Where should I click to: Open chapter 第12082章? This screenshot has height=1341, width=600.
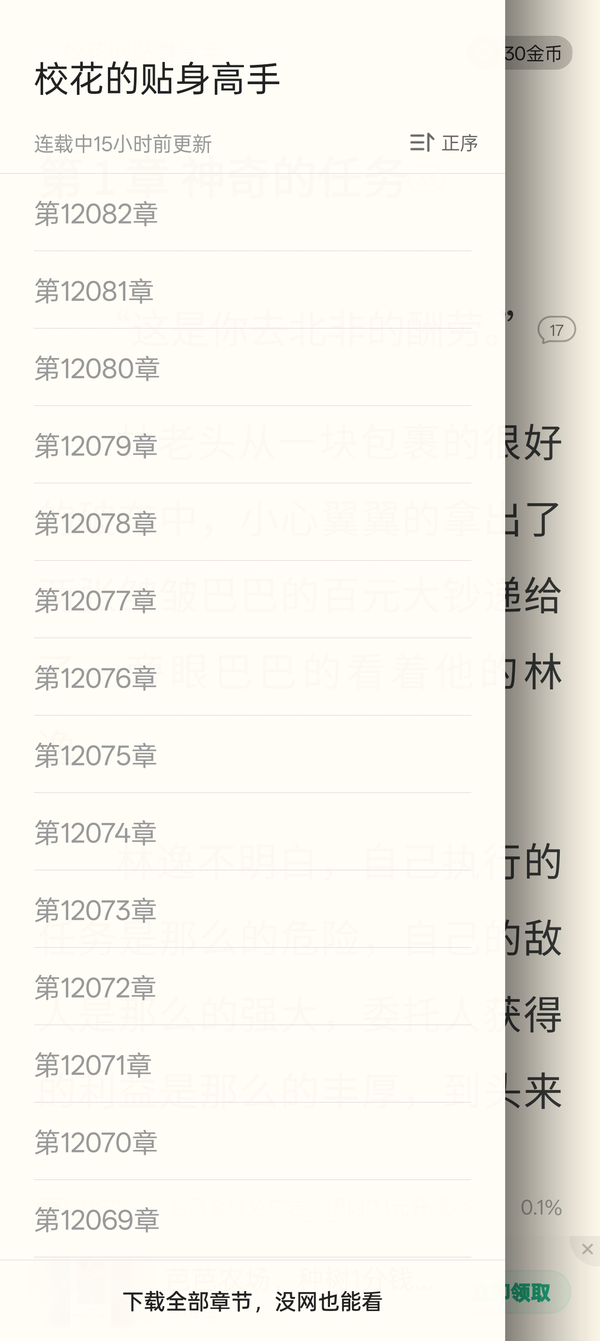click(x=252, y=213)
